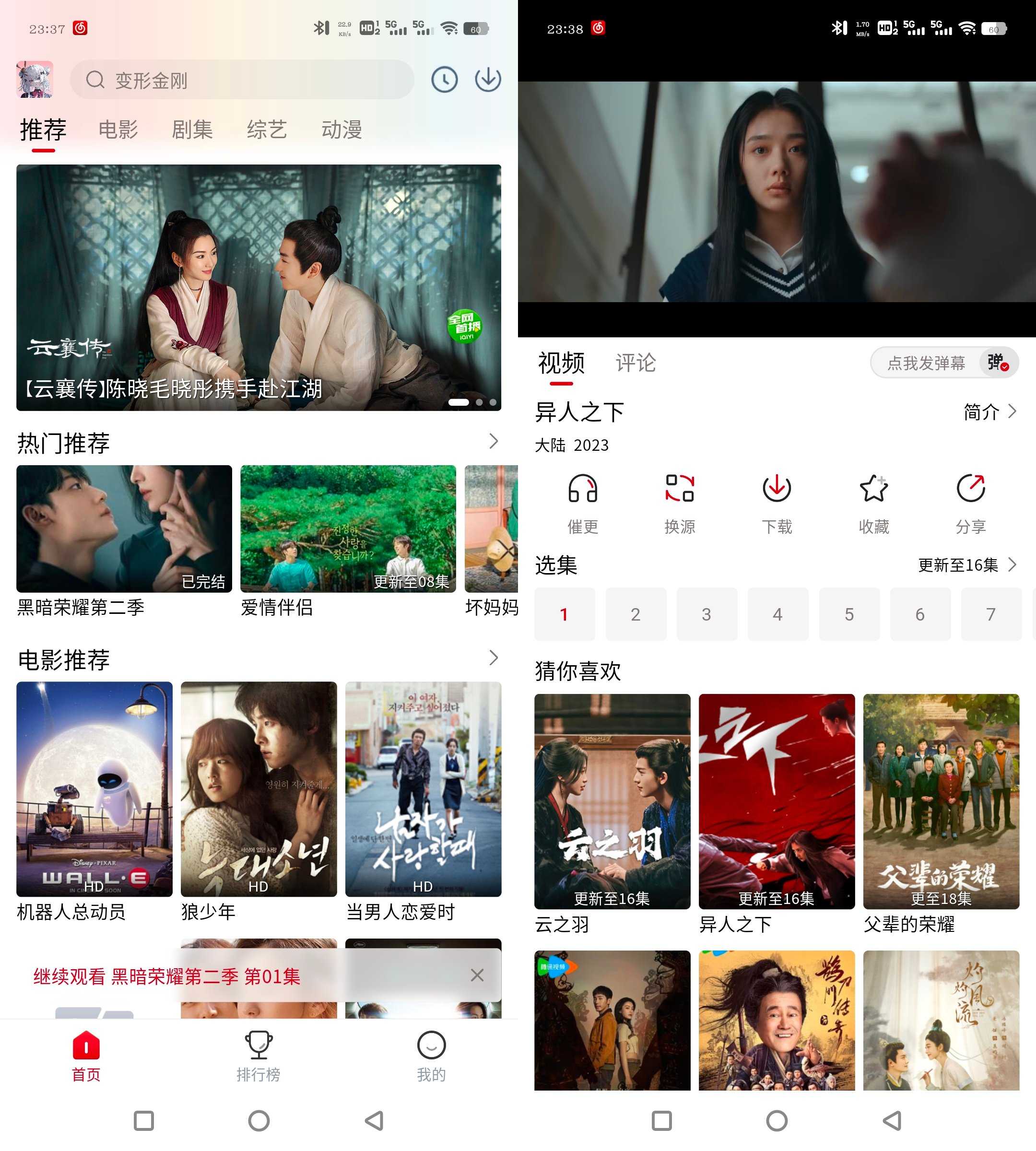Open the downloads icon beside search
This screenshot has height=1151, width=1036.
(488, 80)
